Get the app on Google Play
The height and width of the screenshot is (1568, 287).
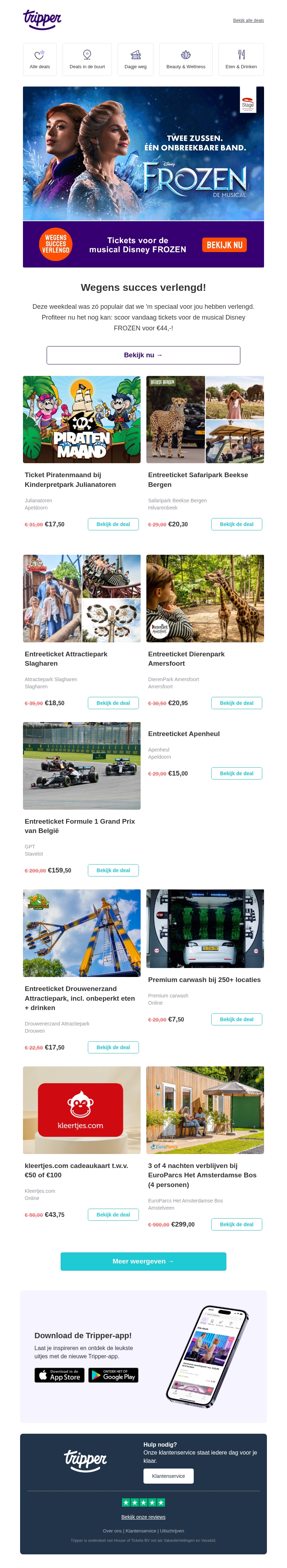(x=113, y=1375)
